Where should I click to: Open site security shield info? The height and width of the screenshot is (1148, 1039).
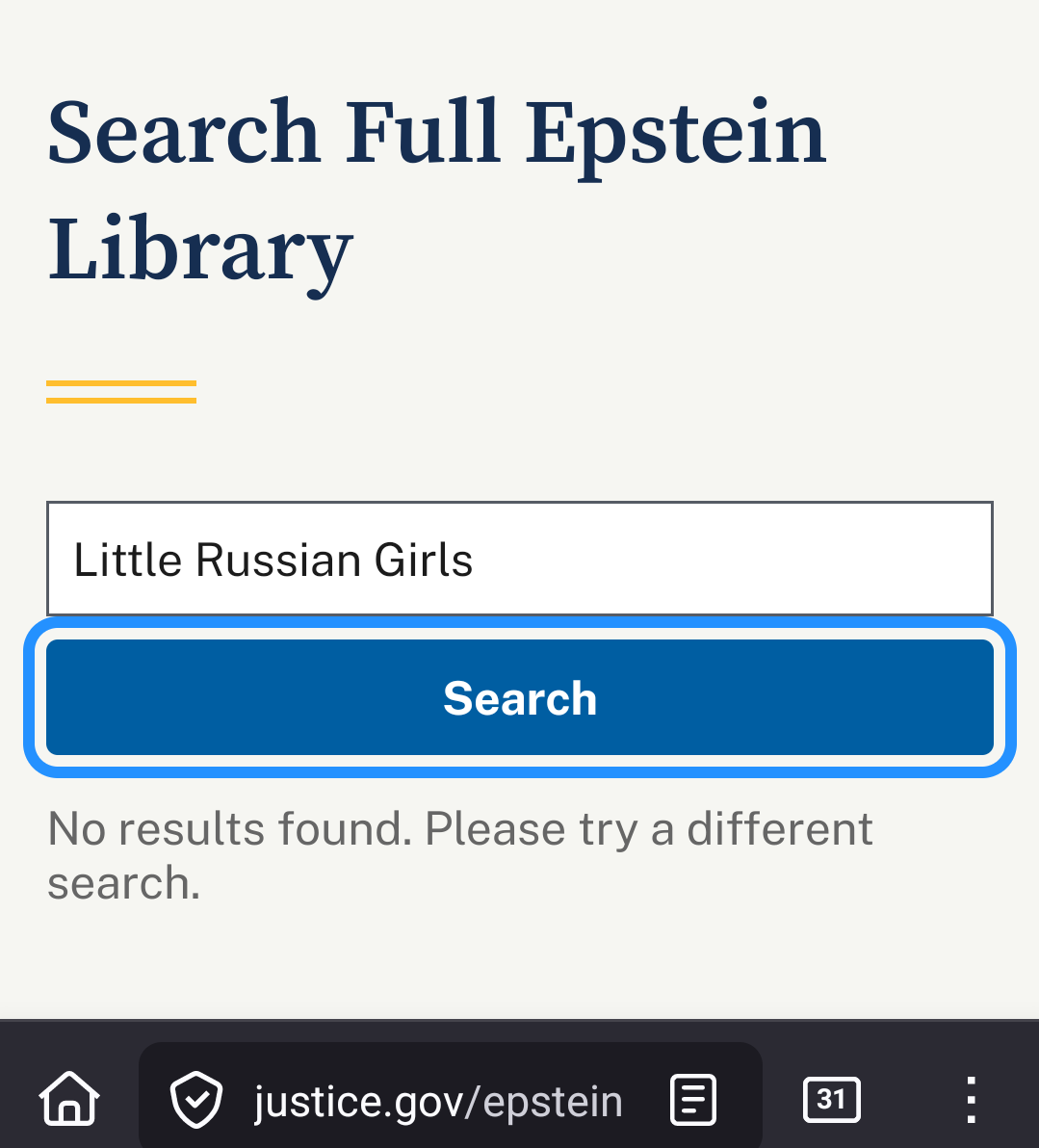coord(196,1101)
